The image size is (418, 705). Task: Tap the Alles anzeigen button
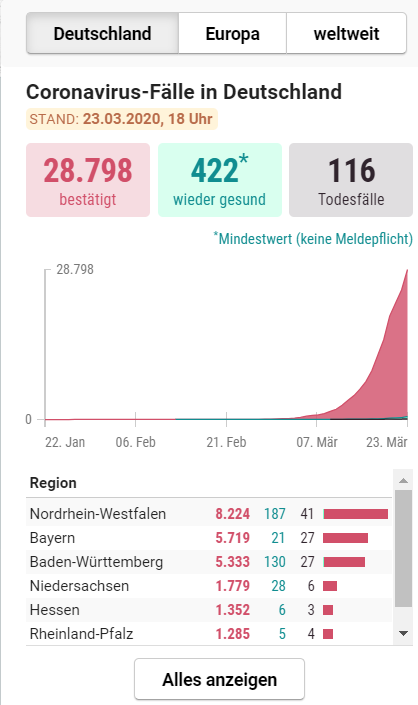pyautogui.click(x=219, y=679)
